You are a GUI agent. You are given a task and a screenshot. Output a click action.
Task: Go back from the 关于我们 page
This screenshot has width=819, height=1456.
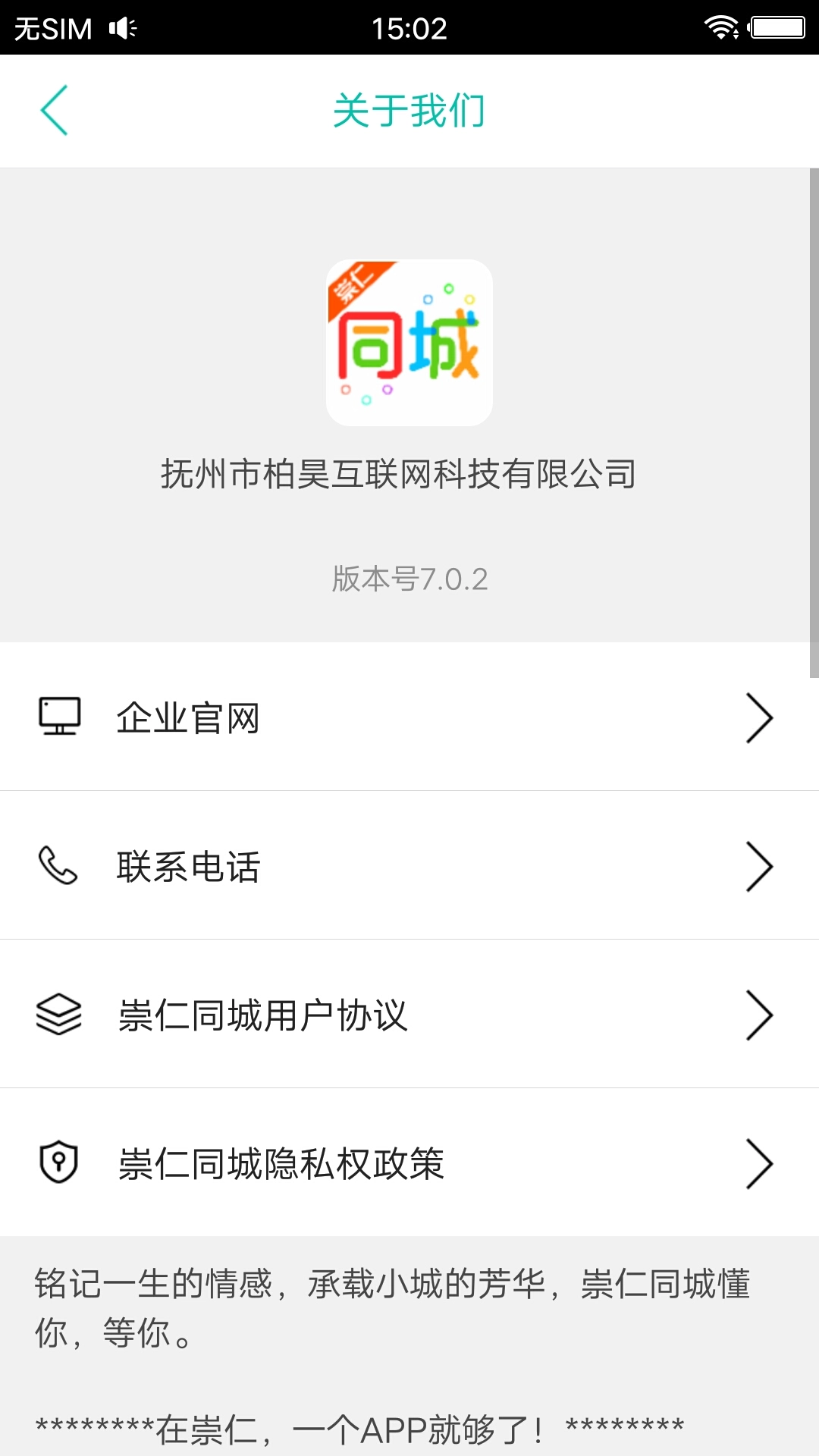click(55, 111)
